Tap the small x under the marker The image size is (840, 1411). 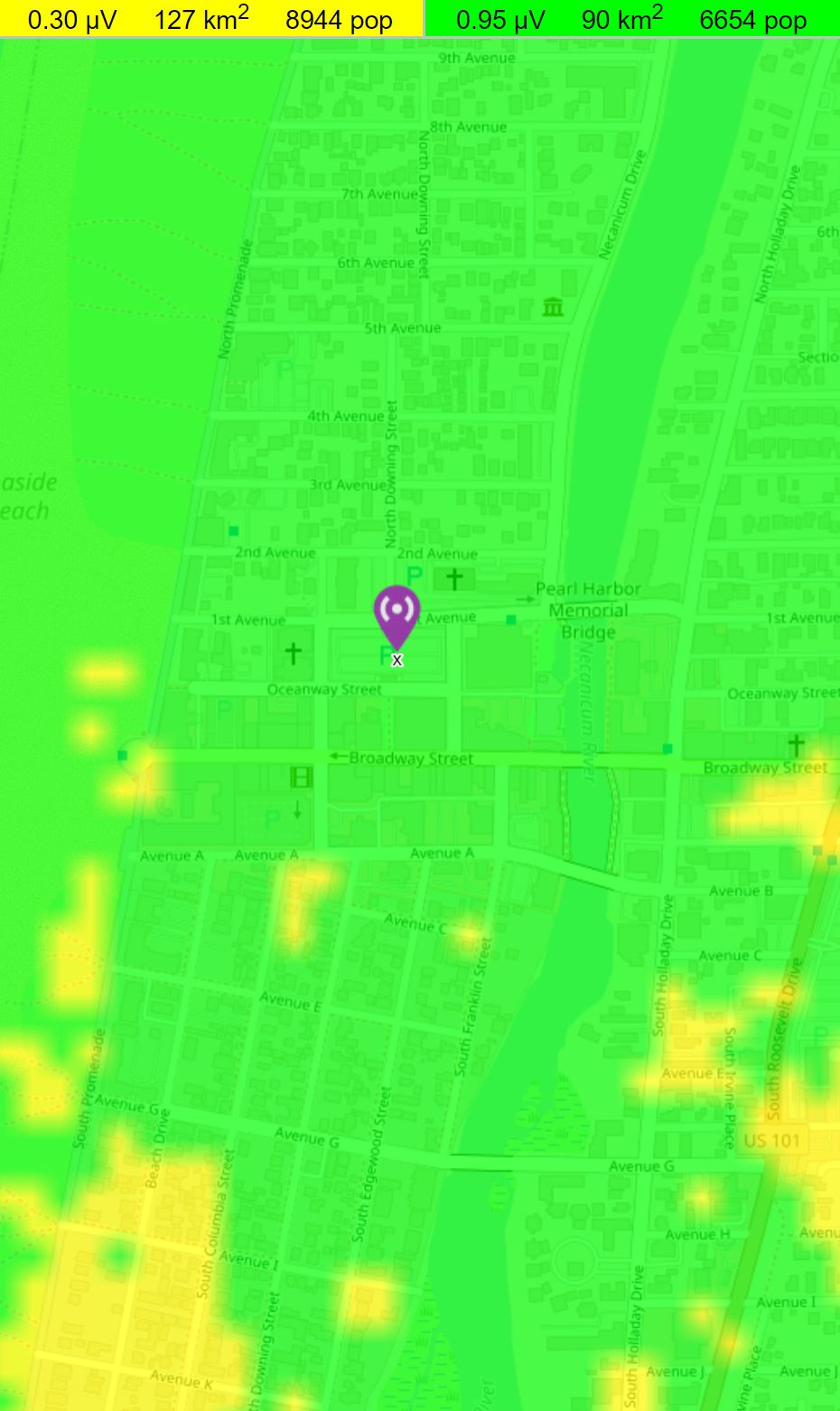click(397, 660)
